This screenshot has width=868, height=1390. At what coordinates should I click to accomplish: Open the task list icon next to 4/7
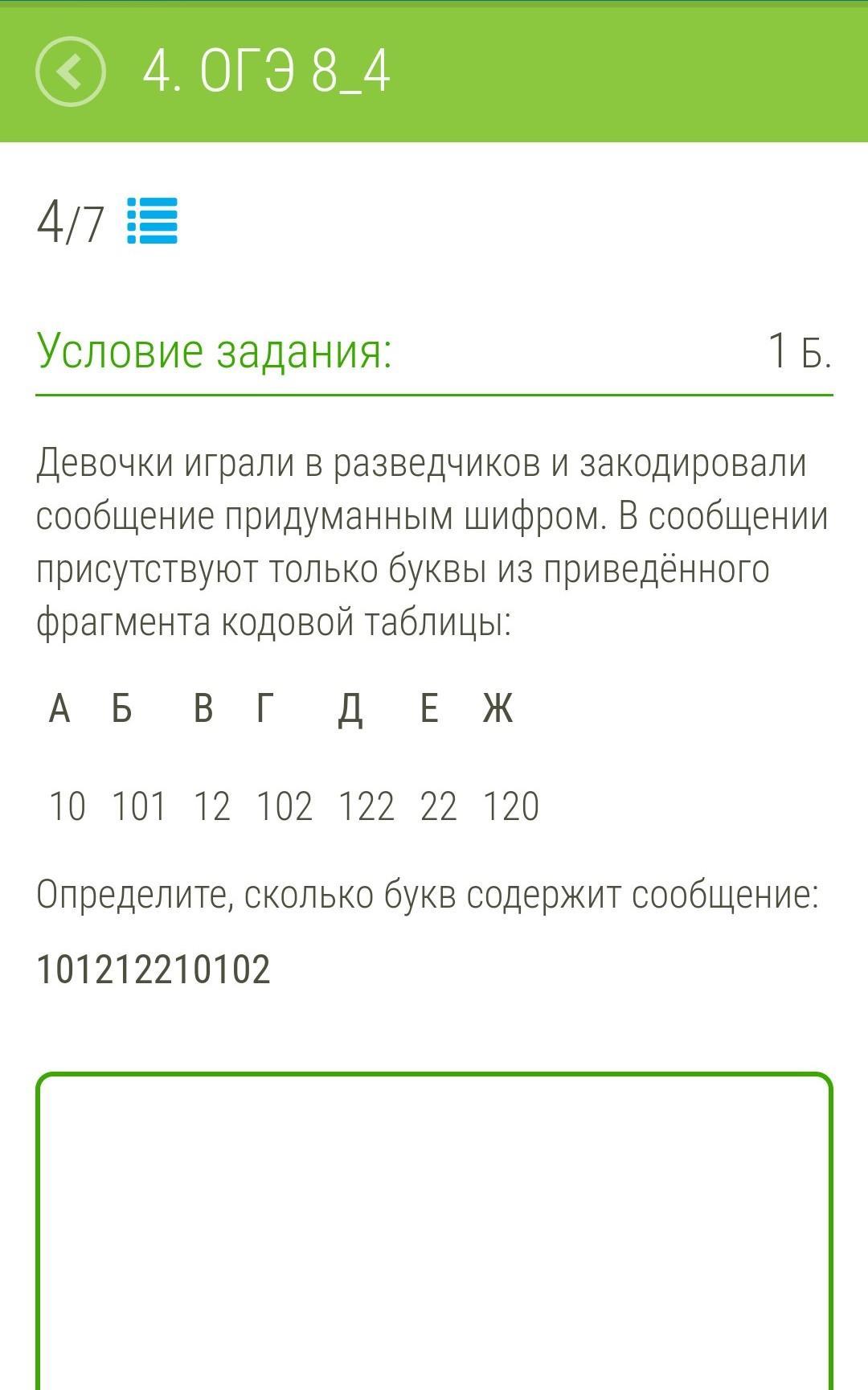click(x=152, y=221)
